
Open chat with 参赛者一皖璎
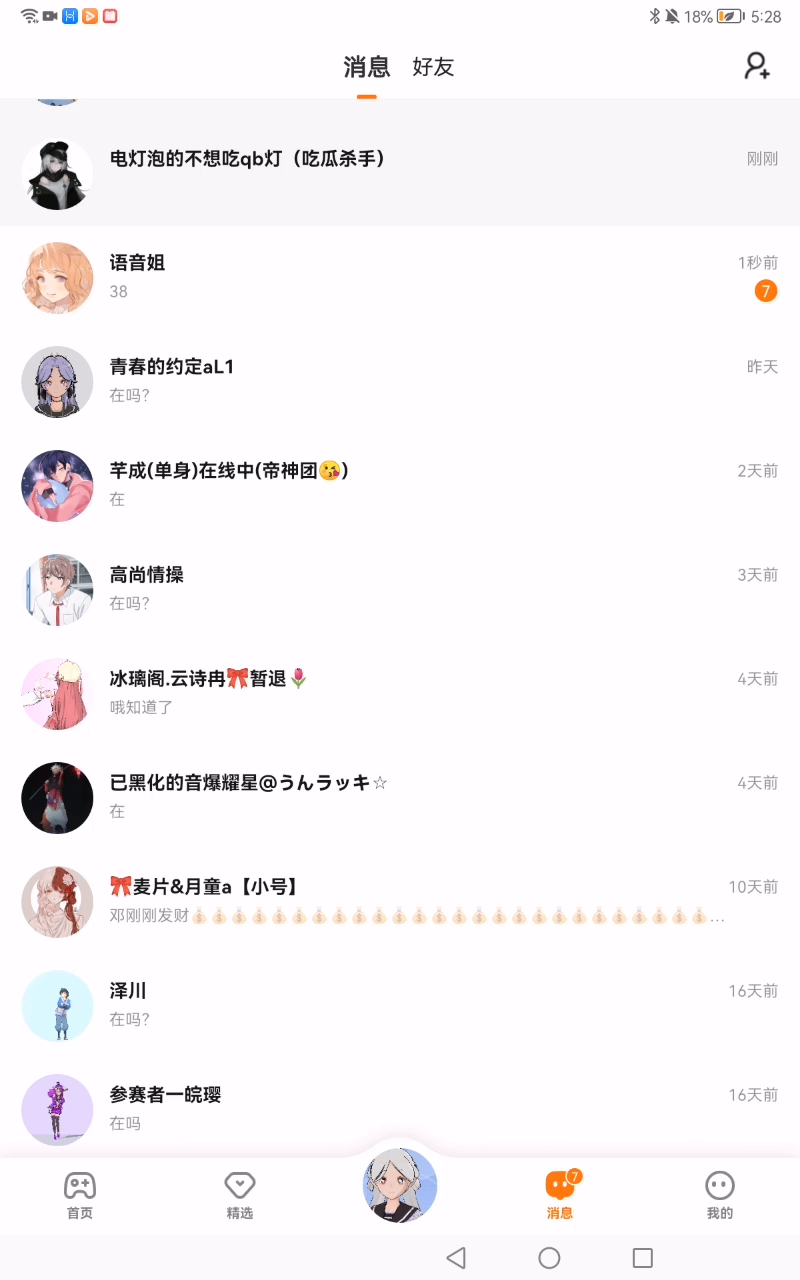click(x=400, y=1109)
